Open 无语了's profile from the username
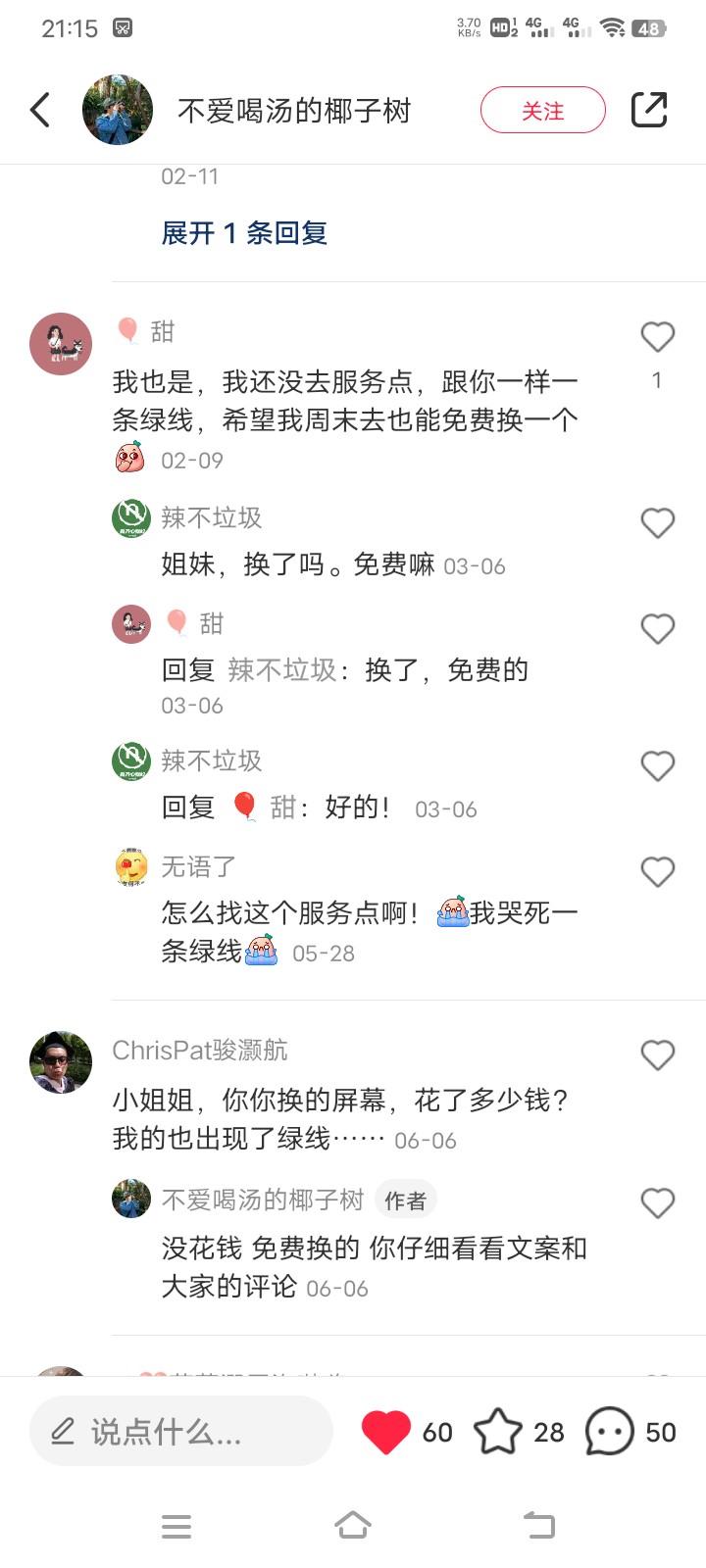The height and width of the screenshot is (1568, 706). point(198,867)
